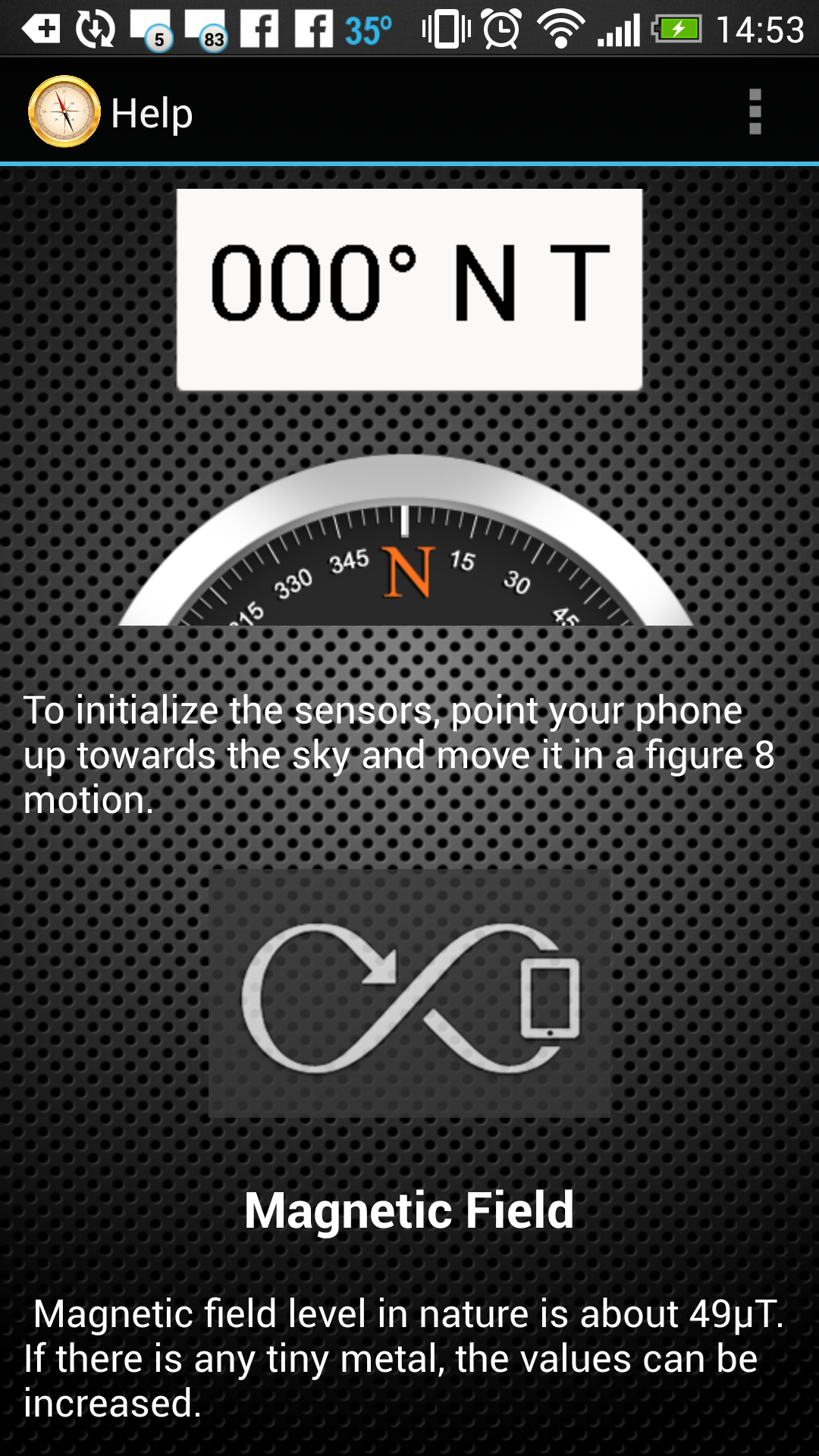Open the overflow menu with three dots
This screenshot has height=1456, width=819.
point(755,112)
